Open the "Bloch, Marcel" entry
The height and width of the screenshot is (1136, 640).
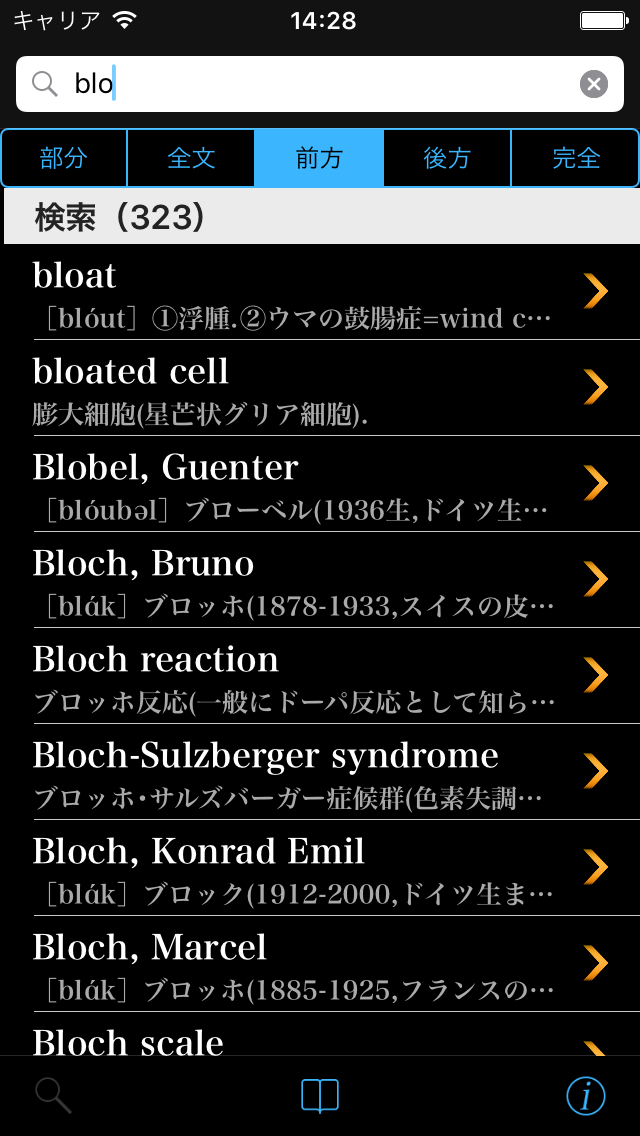320,964
